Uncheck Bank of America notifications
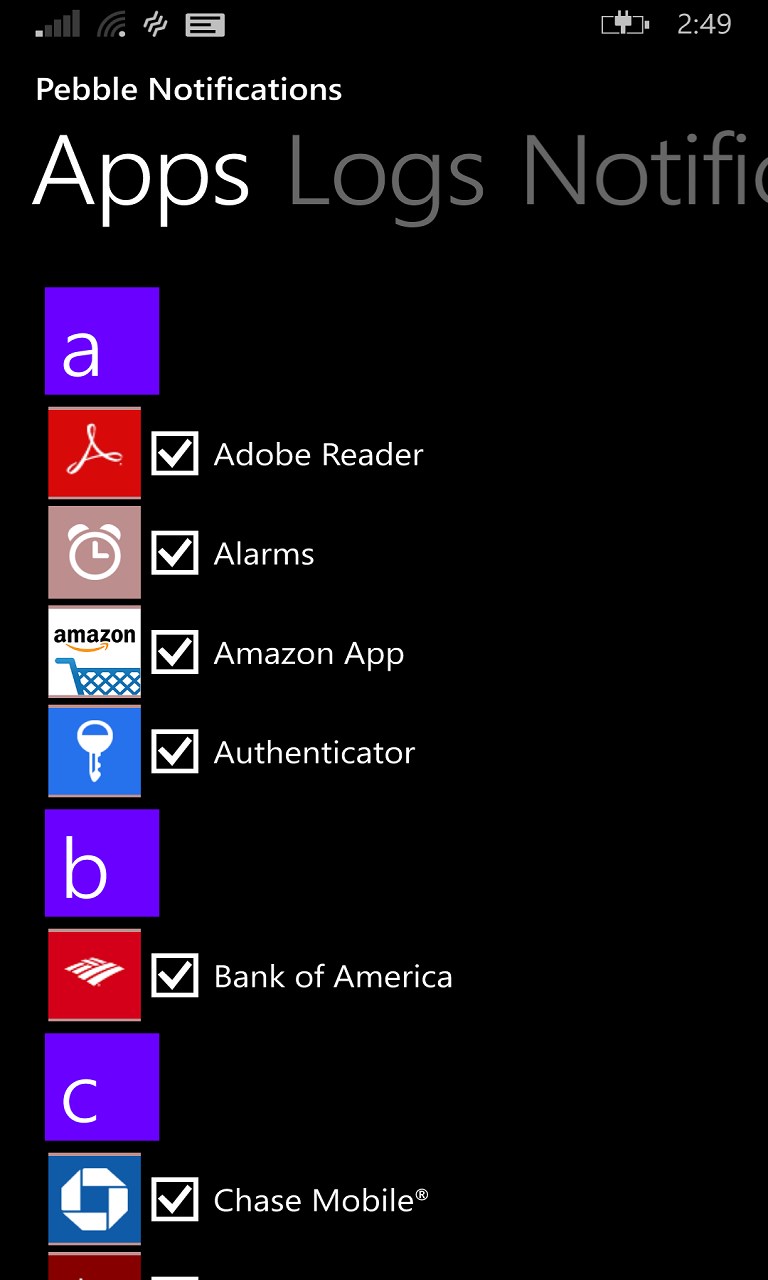Image resolution: width=768 pixels, height=1280 pixels. coord(175,976)
